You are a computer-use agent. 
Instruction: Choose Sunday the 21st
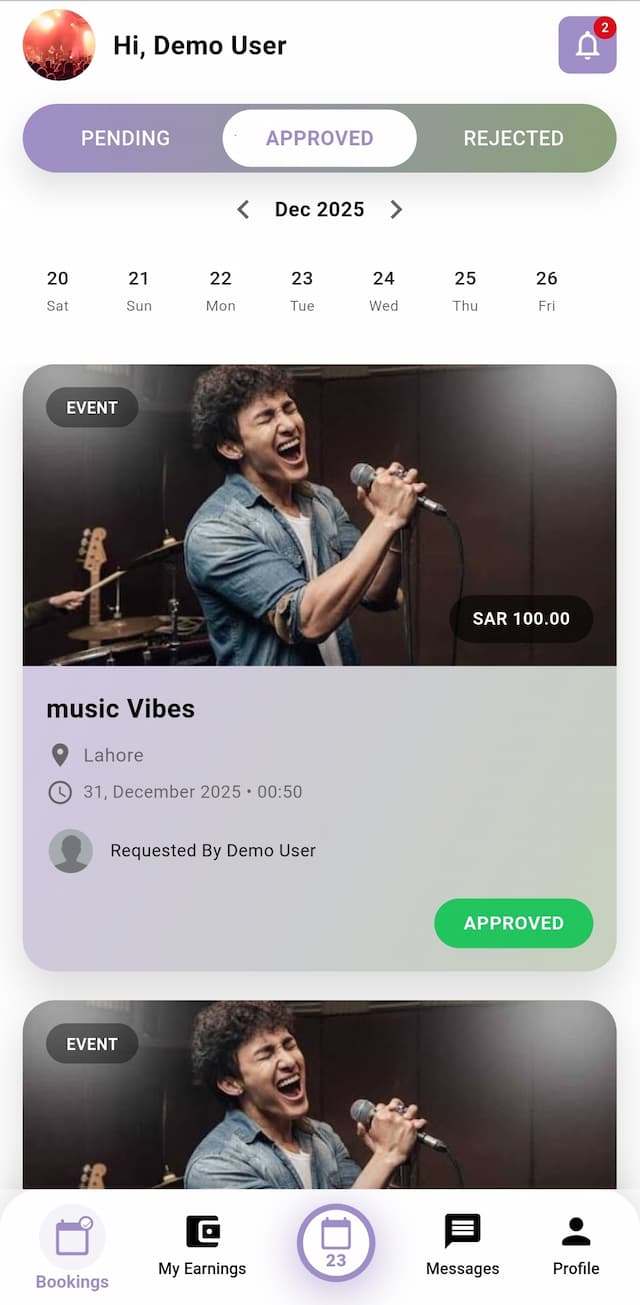[x=139, y=290]
